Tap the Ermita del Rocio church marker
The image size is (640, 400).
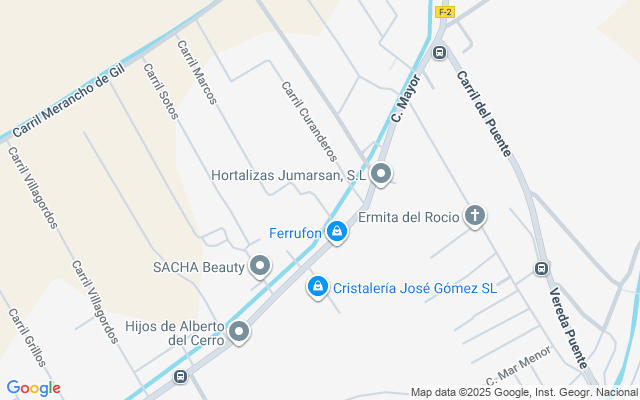tap(475, 215)
